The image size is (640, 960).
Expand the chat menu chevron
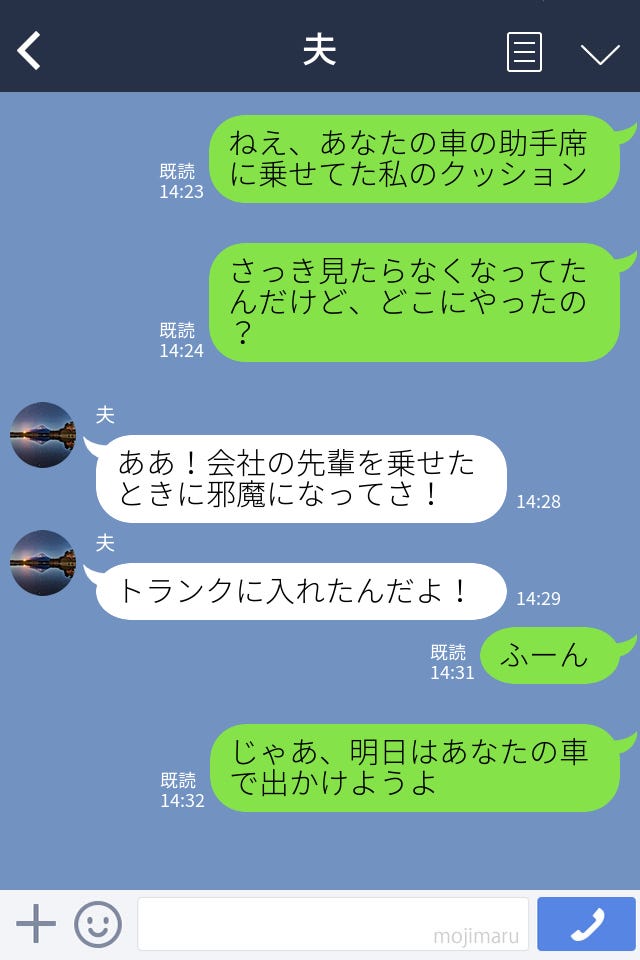tap(600, 53)
